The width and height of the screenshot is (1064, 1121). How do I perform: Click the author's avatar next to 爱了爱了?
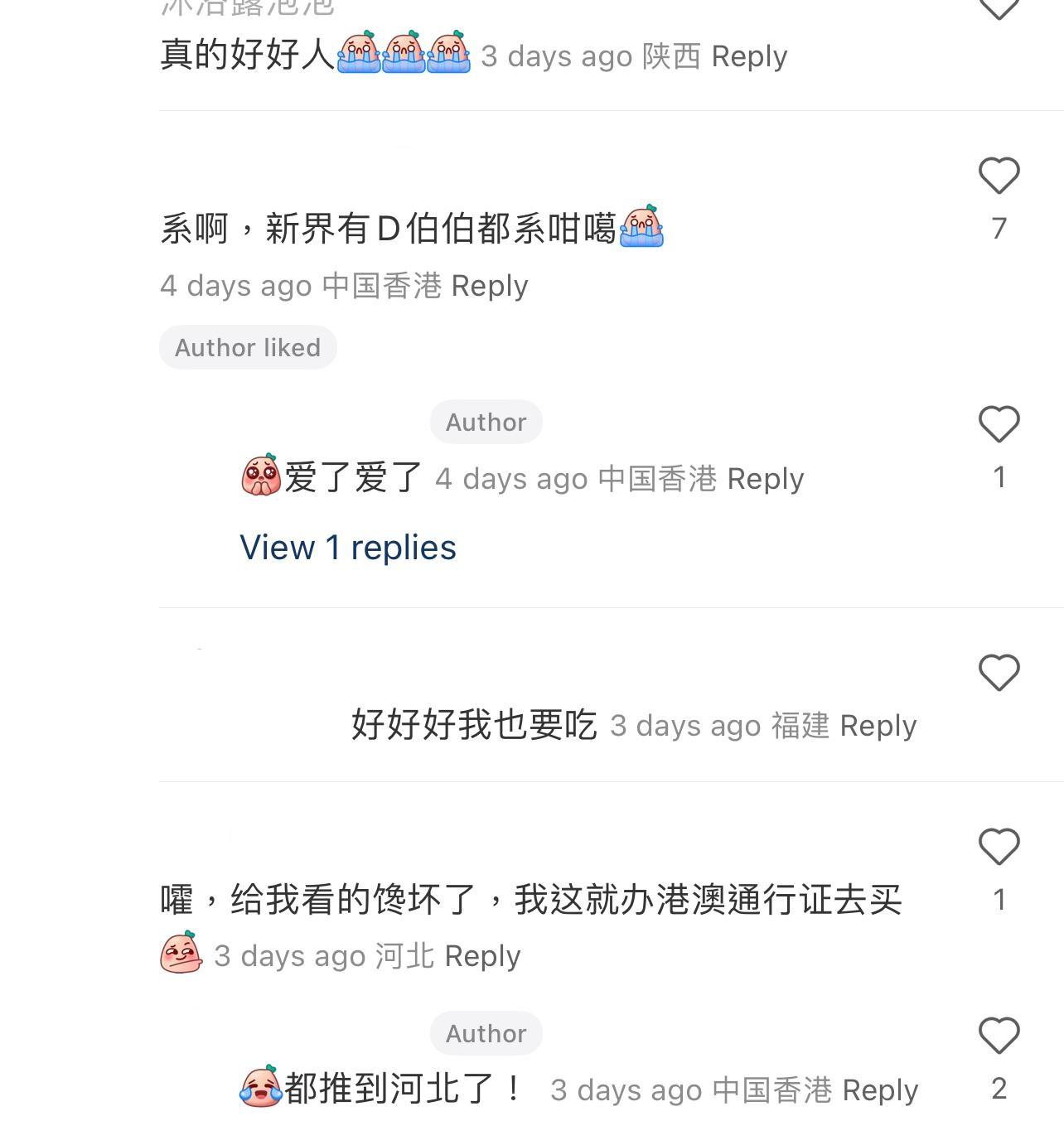coord(263,477)
